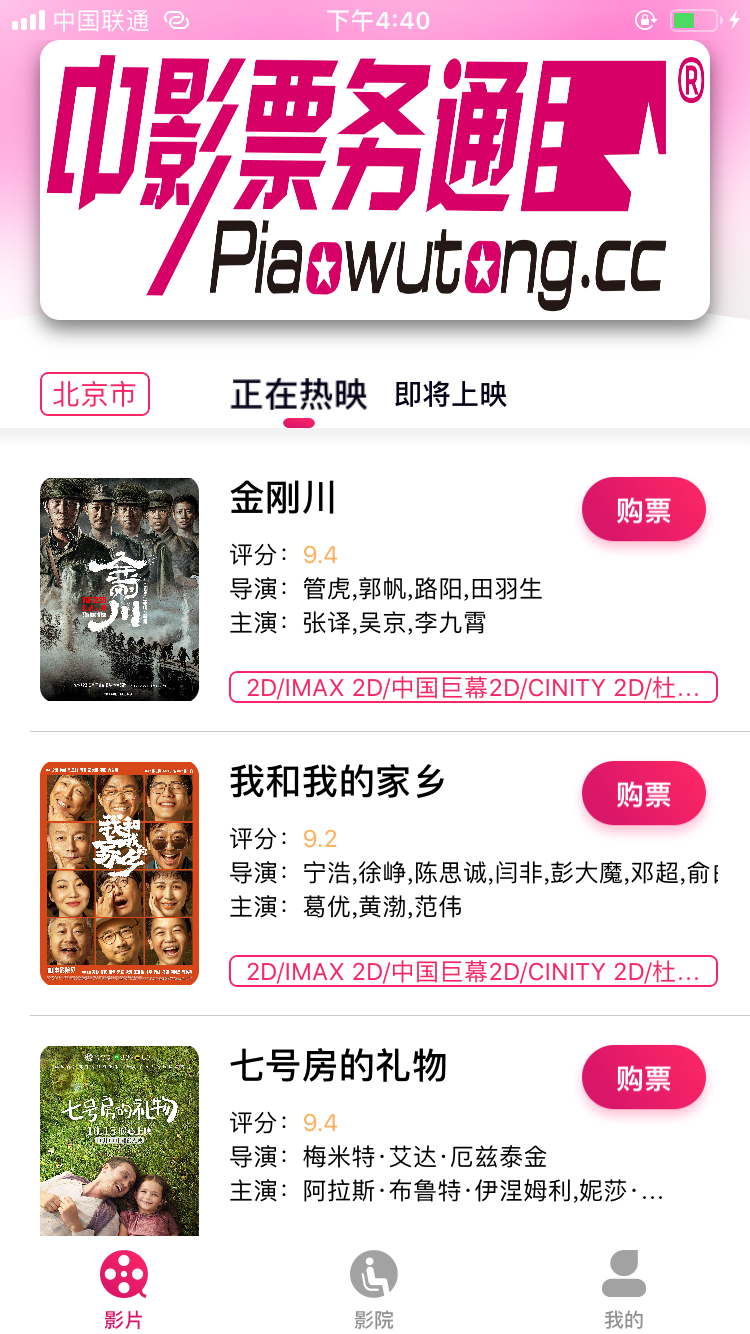The width and height of the screenshot is (750, 1334).
Task: Change the city from 北京市
Action: [x=95, y=394]
